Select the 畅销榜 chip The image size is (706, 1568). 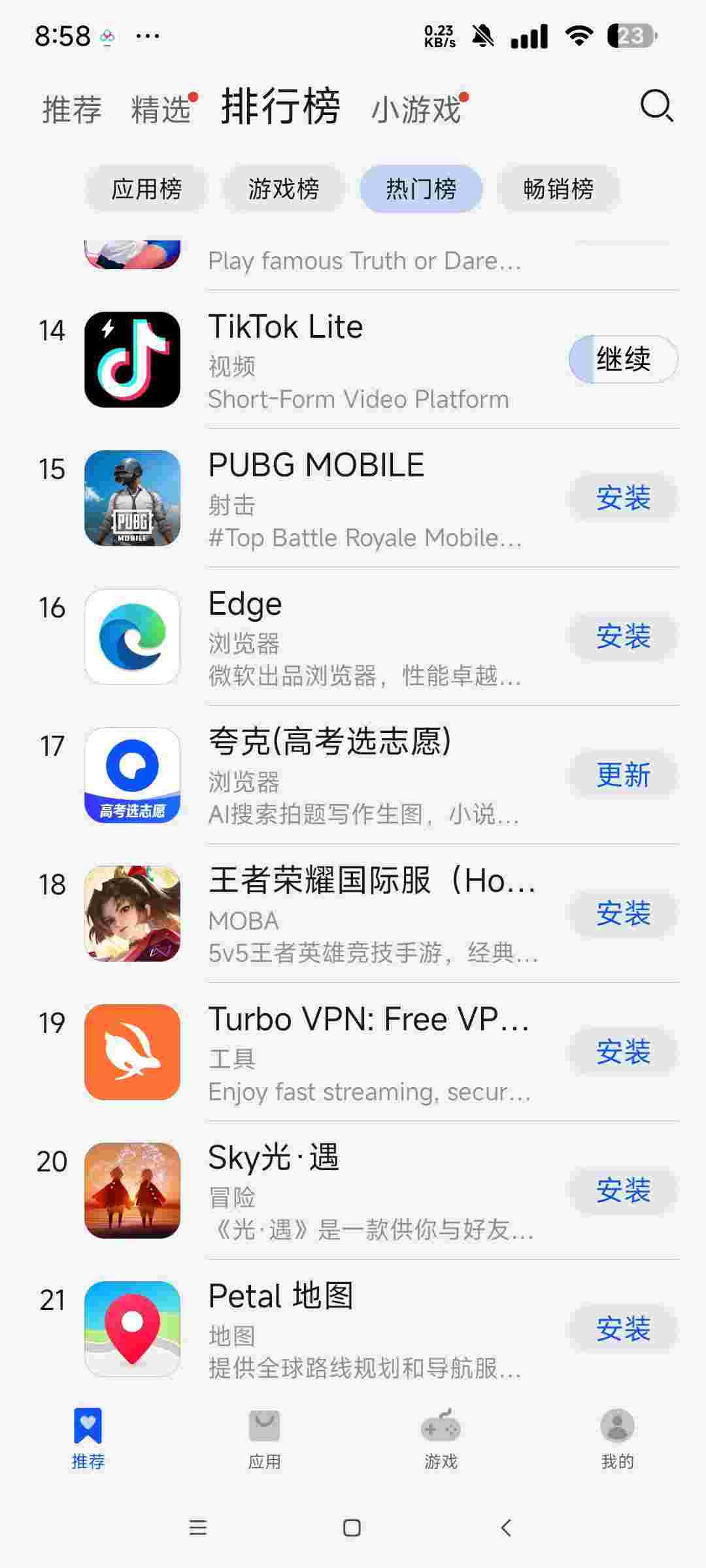coord(558,189)
